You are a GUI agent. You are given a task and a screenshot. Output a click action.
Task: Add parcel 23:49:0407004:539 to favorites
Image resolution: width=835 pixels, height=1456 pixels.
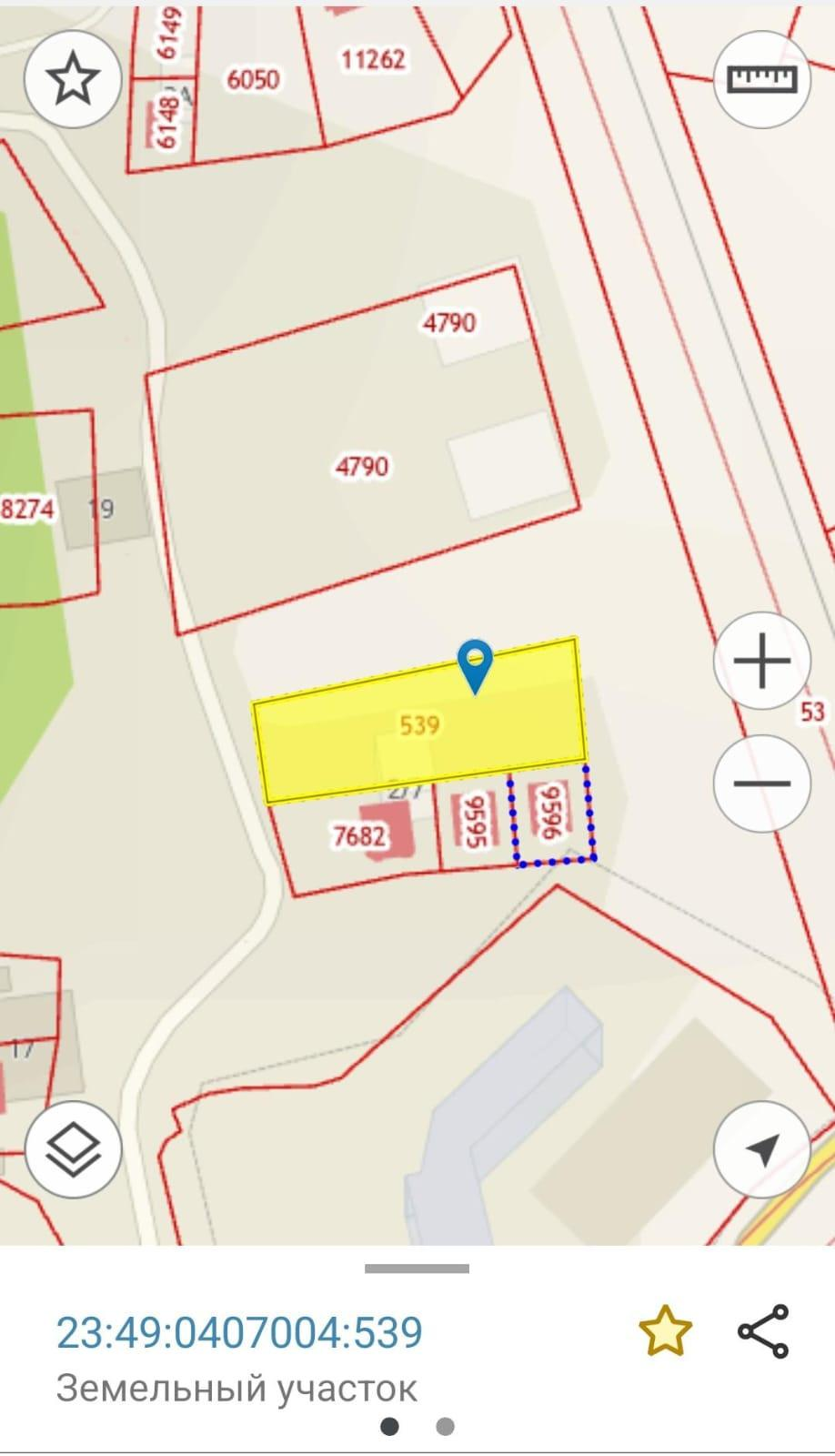tap(665, 1331)
